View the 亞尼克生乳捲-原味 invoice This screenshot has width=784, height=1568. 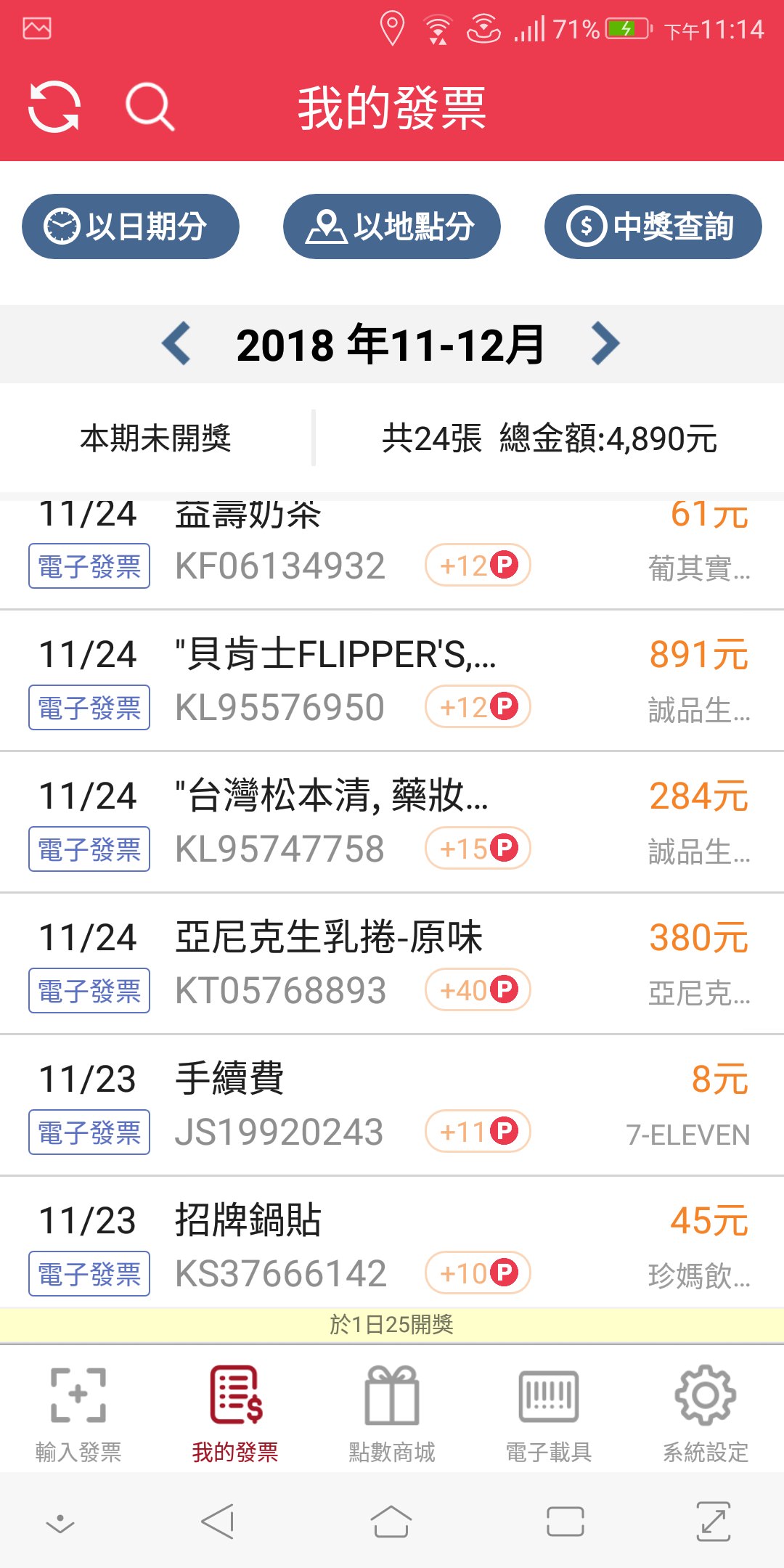[x=392, y=964]
